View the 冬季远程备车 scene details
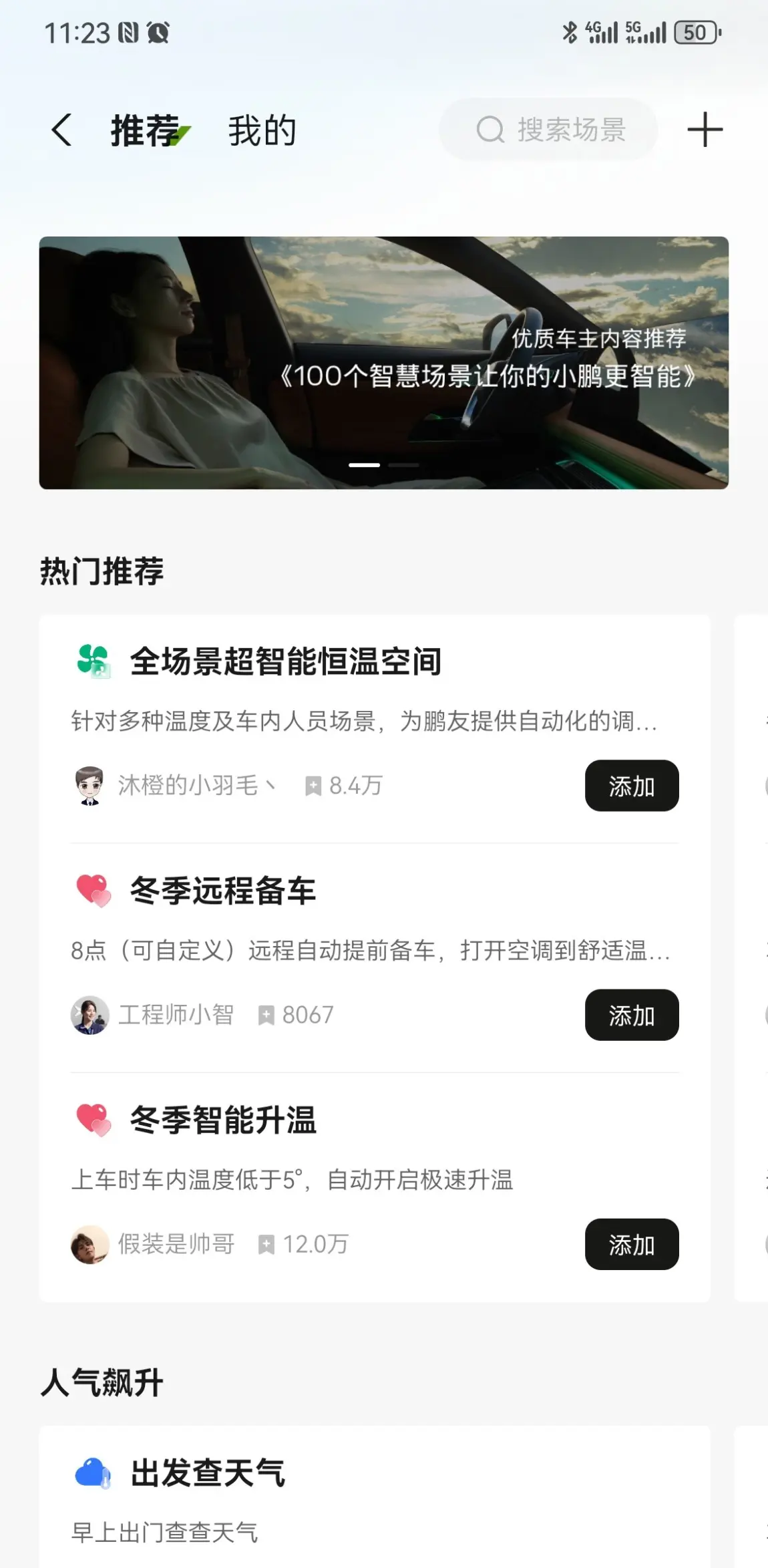 pos(222,891)
